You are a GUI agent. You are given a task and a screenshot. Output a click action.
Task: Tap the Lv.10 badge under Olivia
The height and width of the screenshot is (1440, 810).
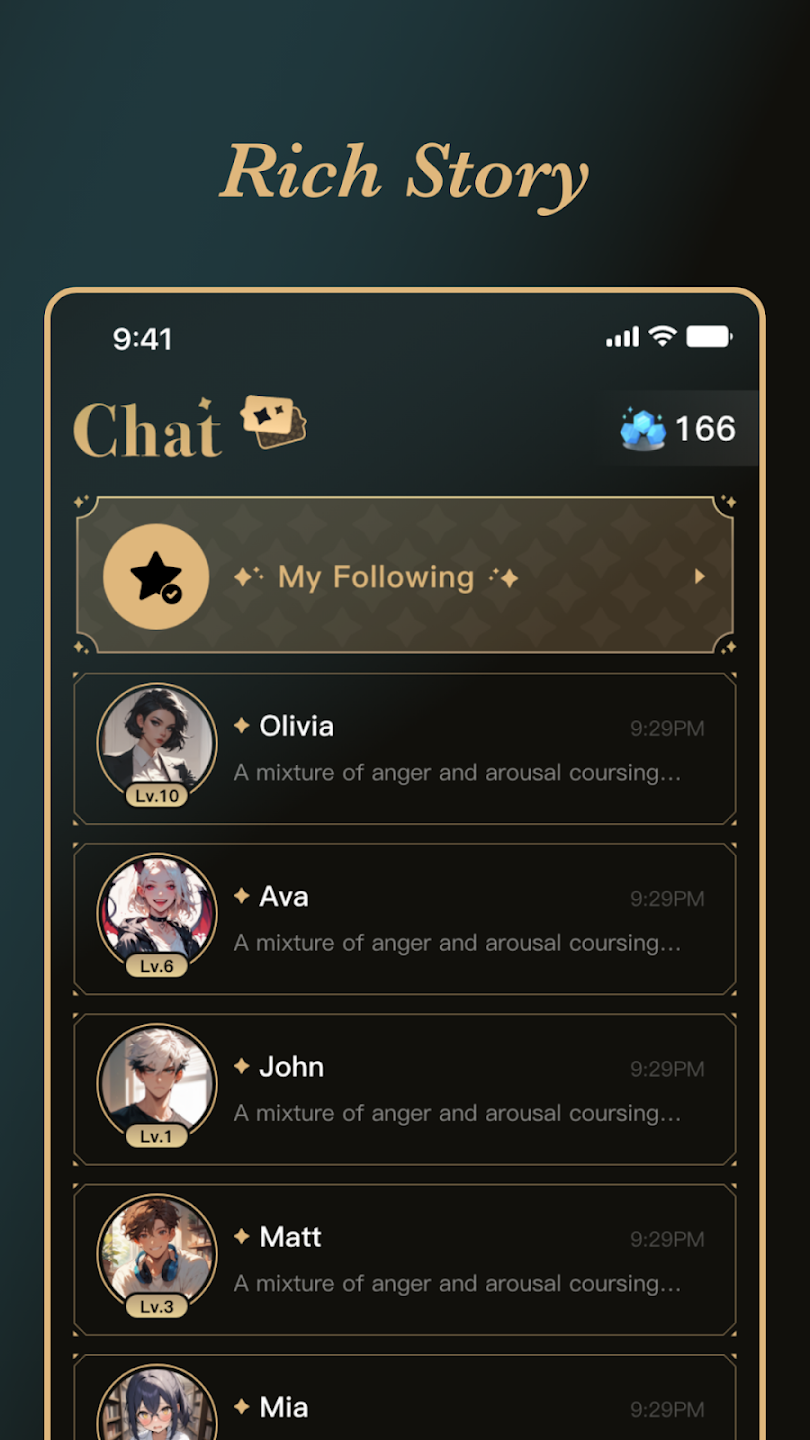click(156, 796)
